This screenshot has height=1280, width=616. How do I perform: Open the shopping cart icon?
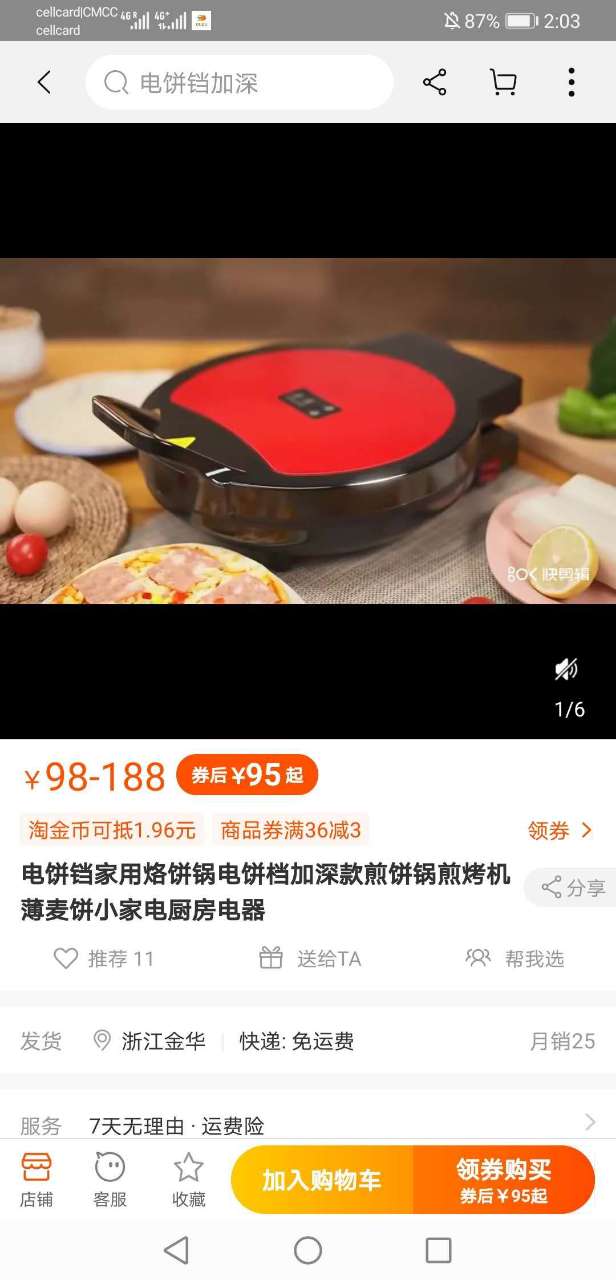tap(503, 82)
